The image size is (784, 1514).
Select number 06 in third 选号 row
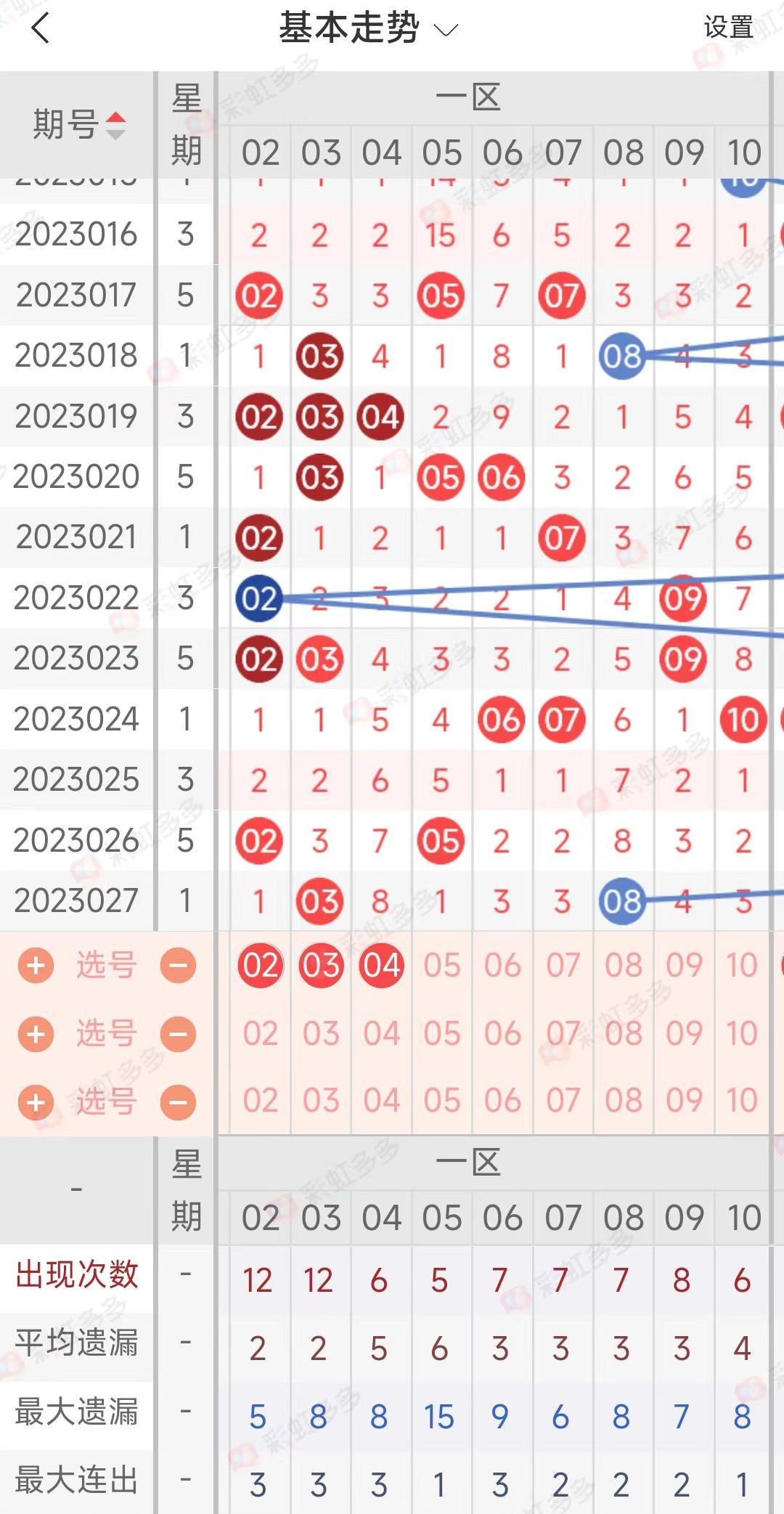[502, 1101]
